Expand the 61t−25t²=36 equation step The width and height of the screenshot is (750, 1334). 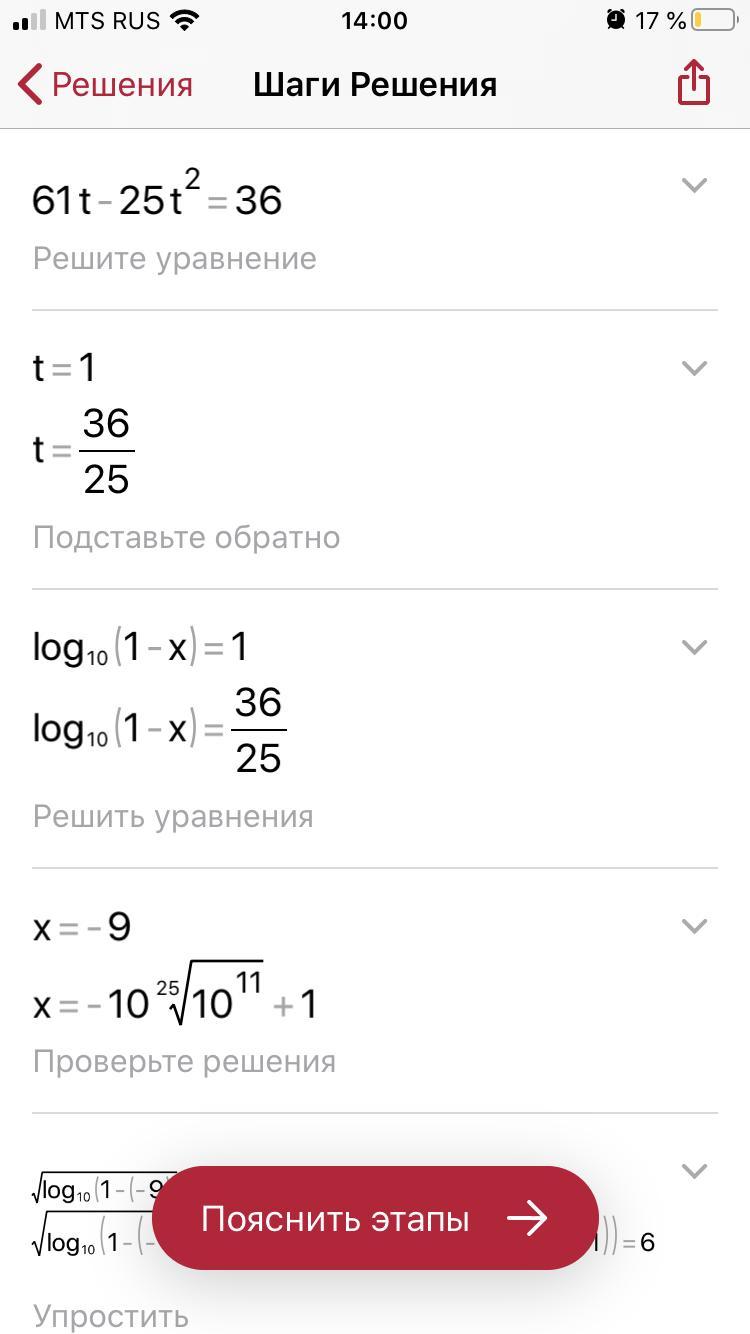[x=693, y=185]
